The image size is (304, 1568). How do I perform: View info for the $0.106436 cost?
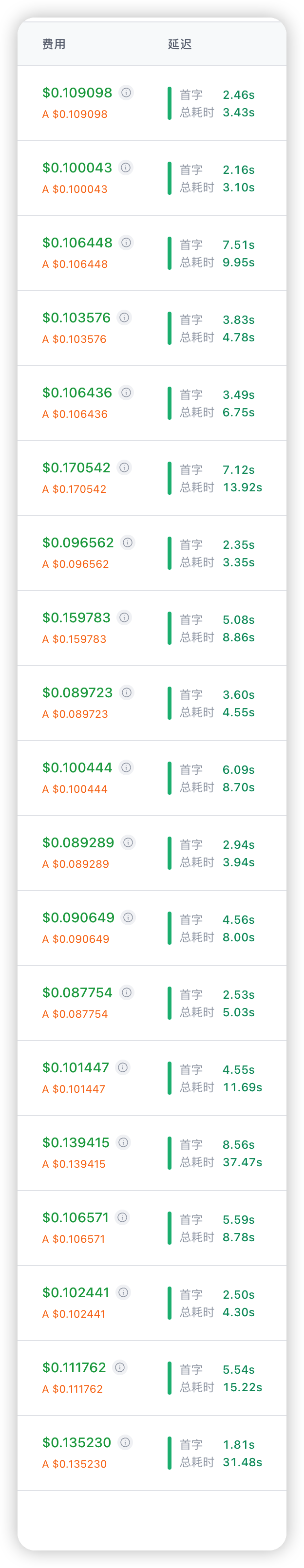[x=126, y=392]
